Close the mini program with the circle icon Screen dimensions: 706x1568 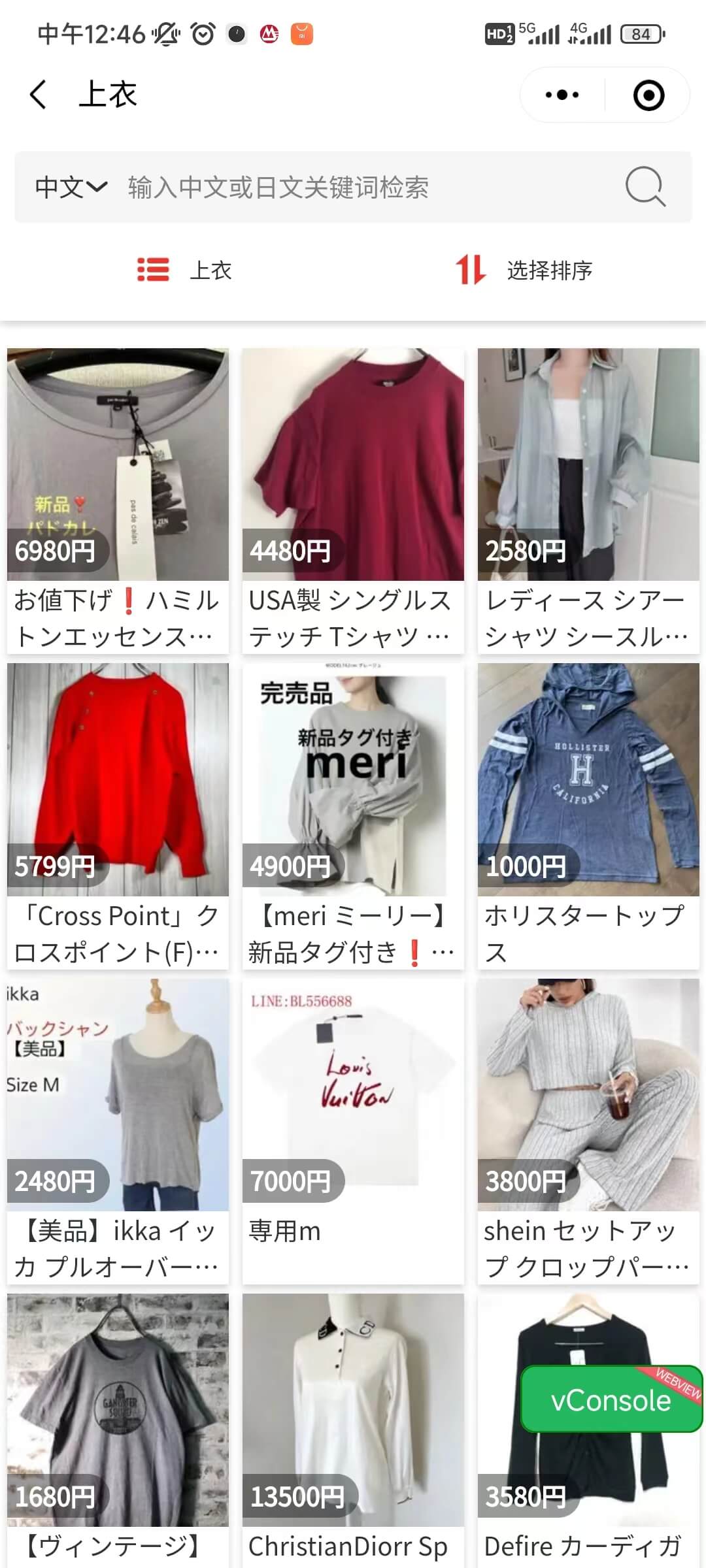pos(648,95)
